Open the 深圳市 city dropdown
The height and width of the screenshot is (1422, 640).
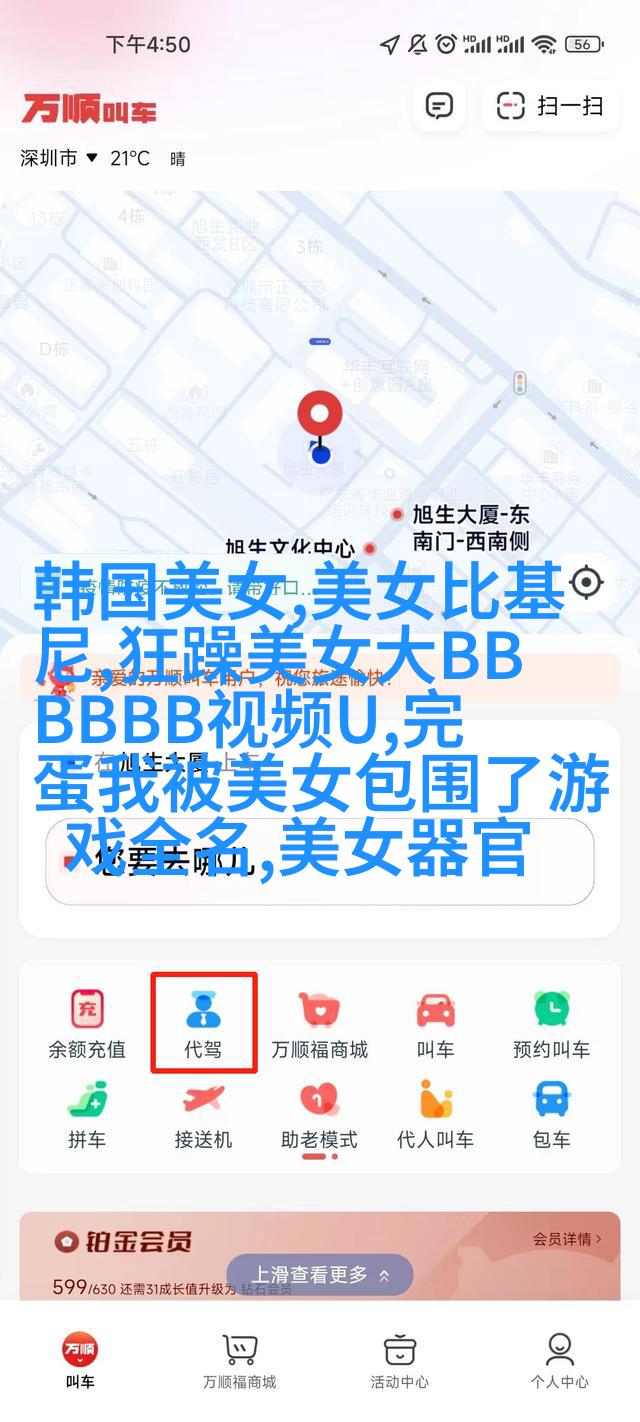click(x=59, y=158)
